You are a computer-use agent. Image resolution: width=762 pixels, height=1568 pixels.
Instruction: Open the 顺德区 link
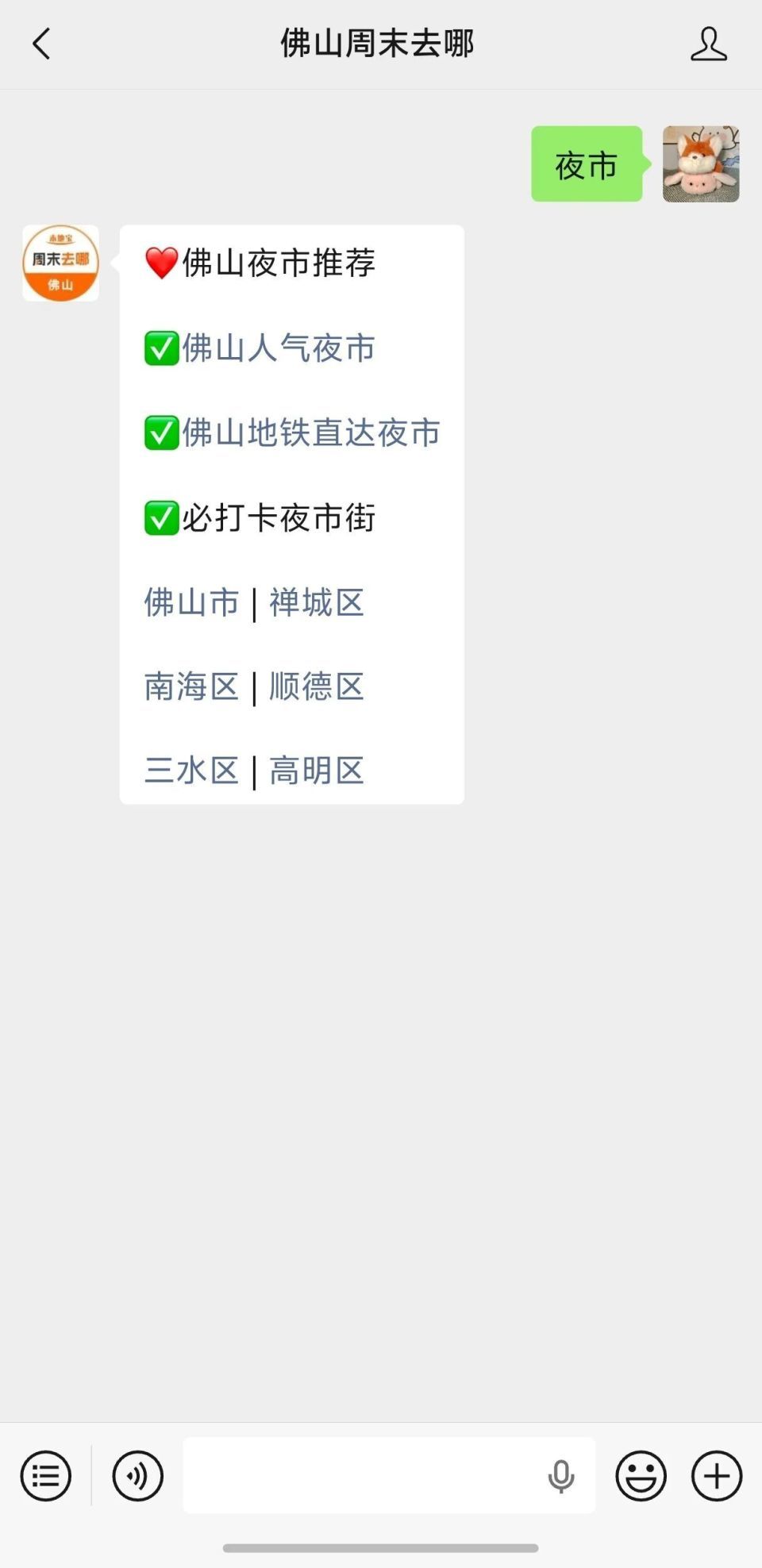(317, 686)
